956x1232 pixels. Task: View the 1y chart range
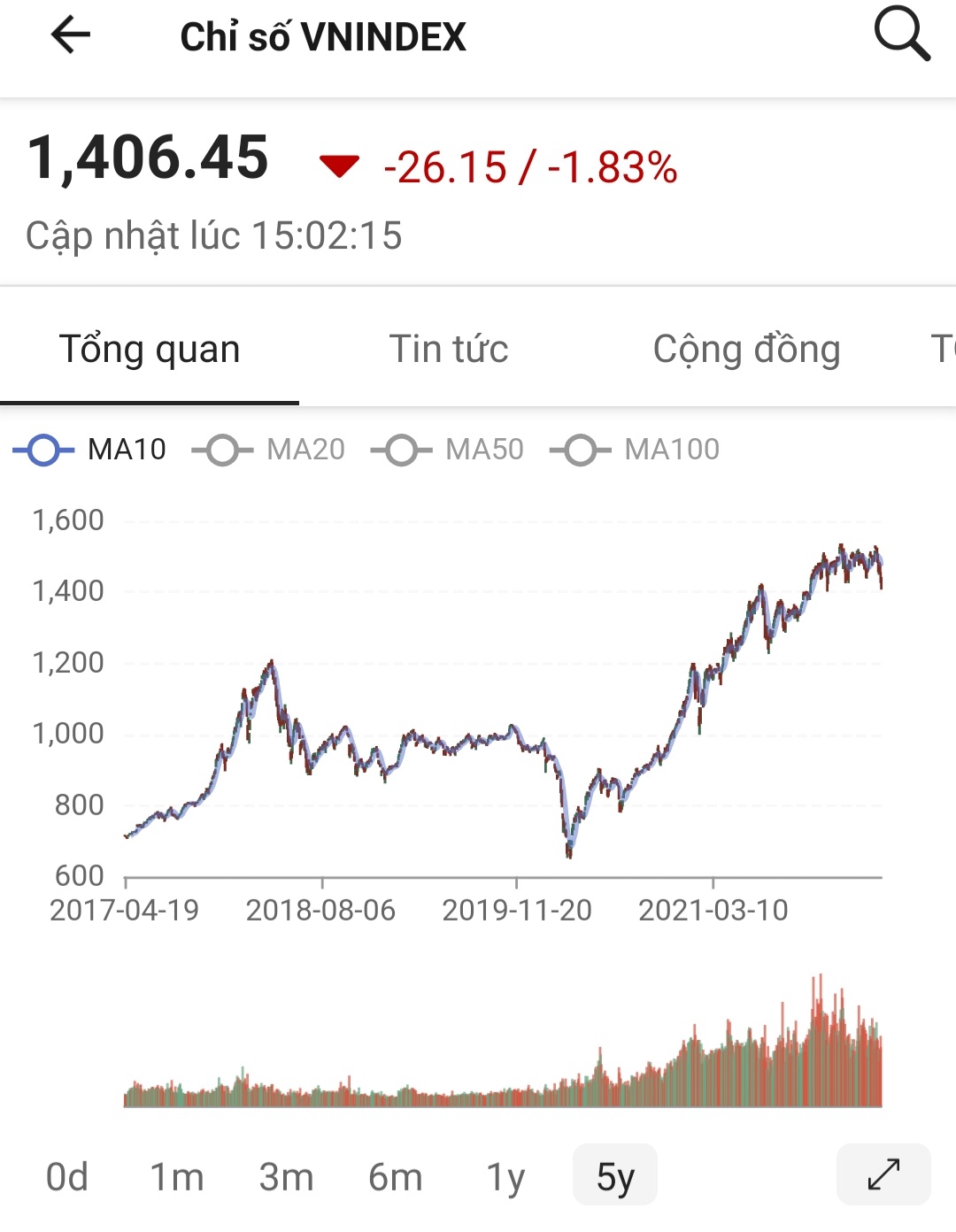pyautogui.click(x=505, y=1176)
